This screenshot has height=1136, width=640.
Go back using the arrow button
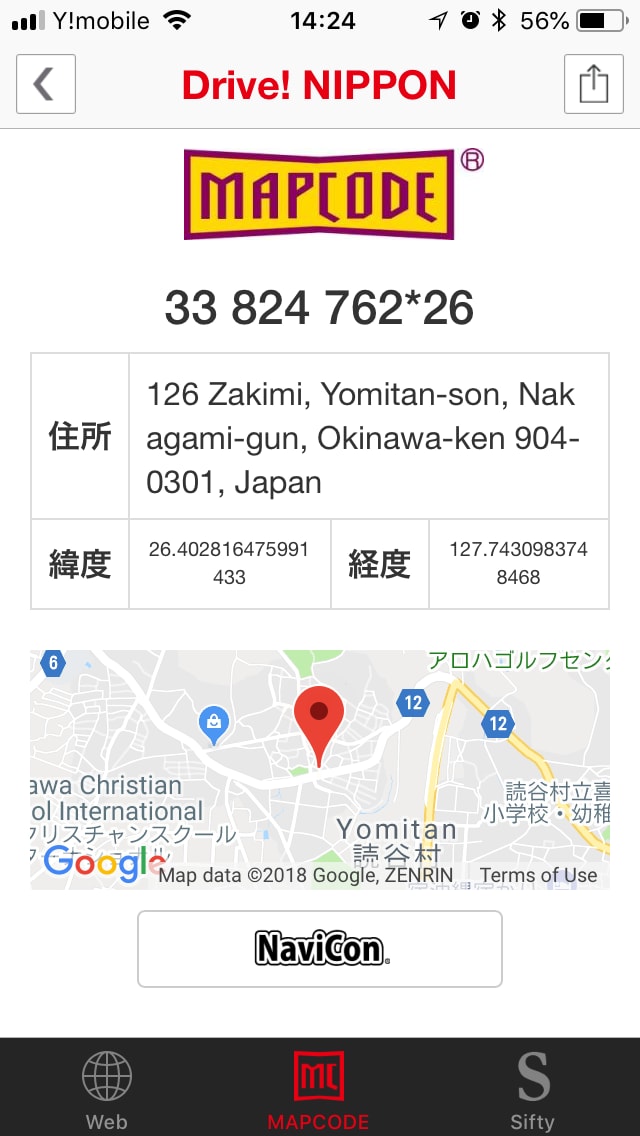pos(45,84)
